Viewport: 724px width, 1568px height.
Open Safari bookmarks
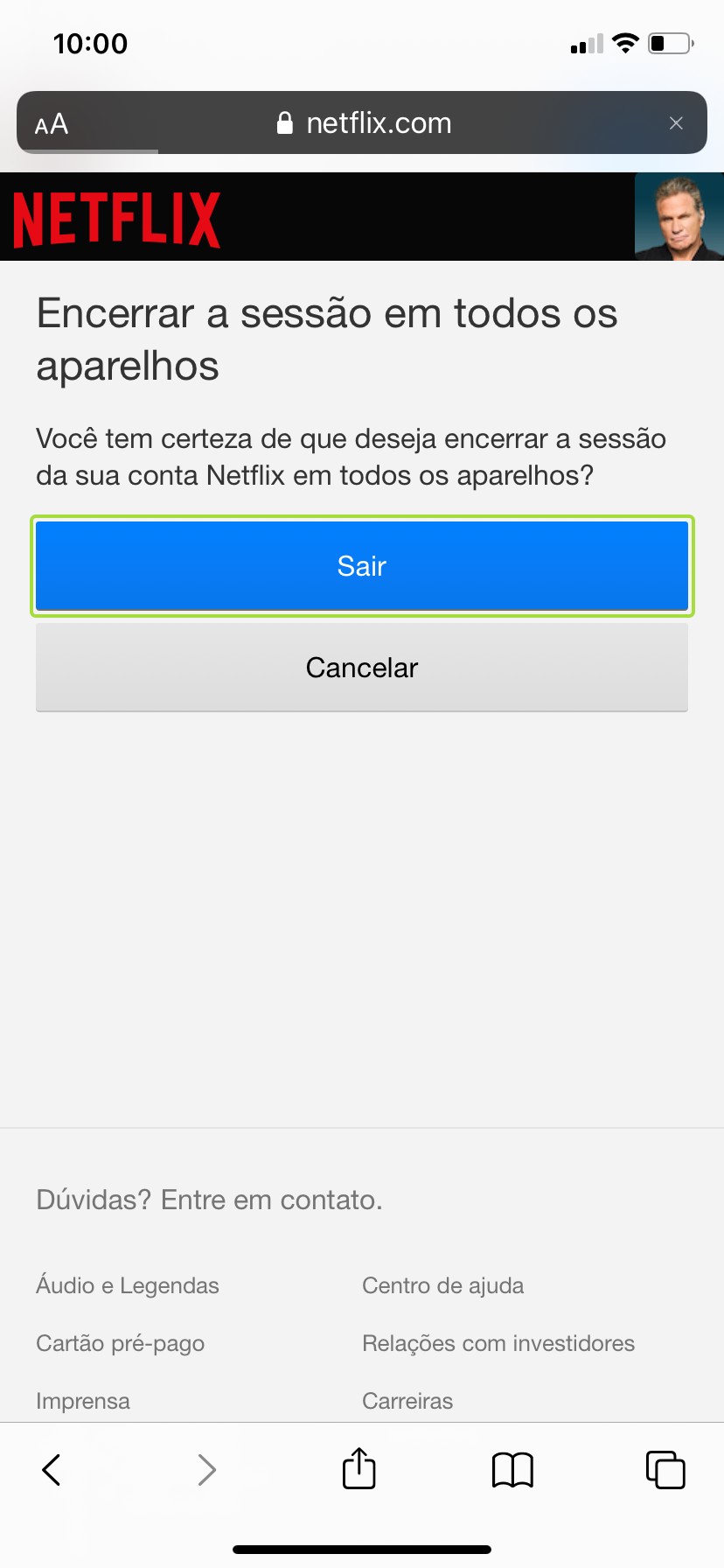pos(512,1470)
